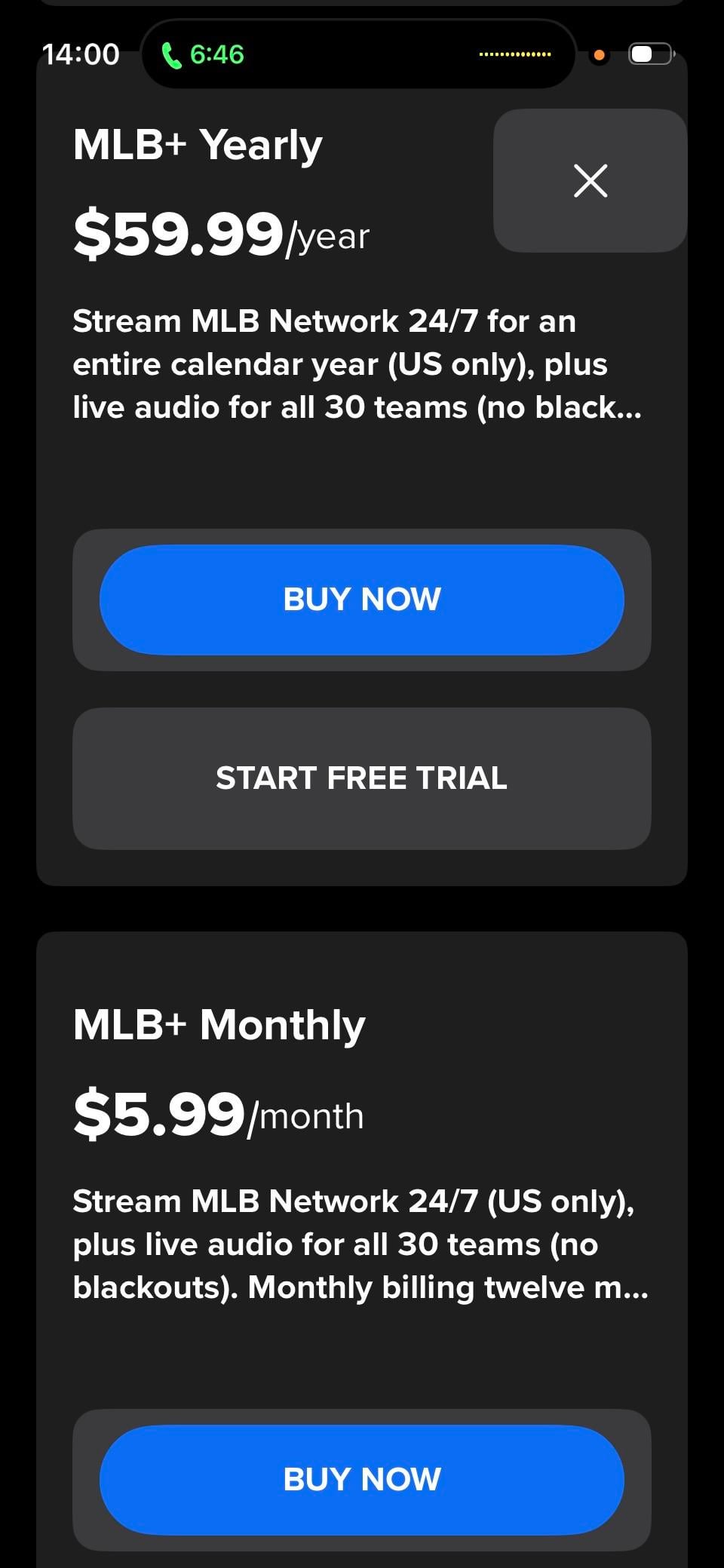Return to the ongoing call indicator

click(x=204, y=54)
